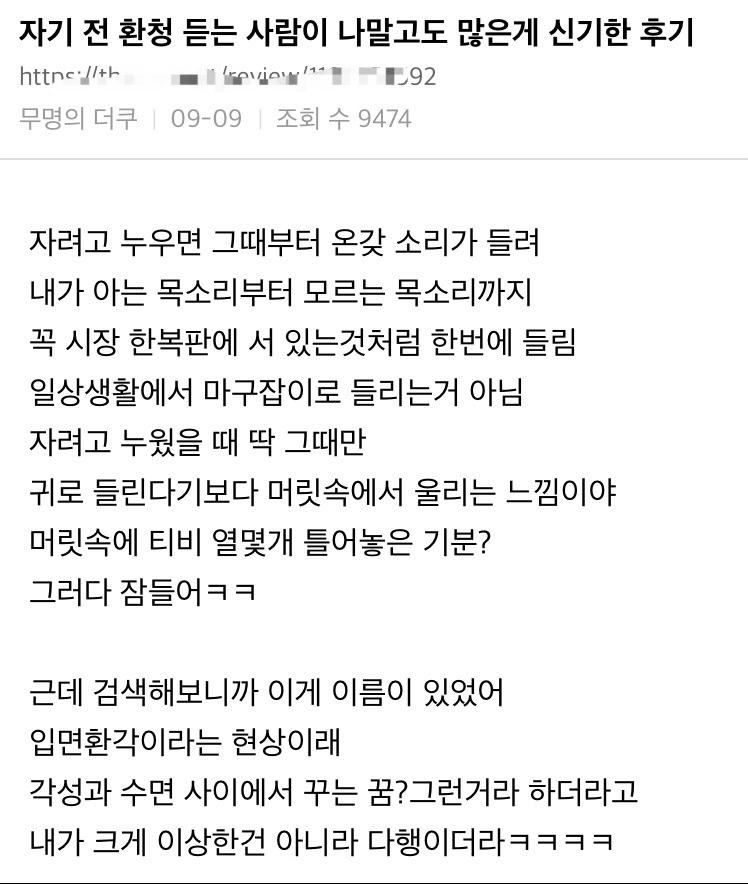The width and height of the screenshot is (748, 884).
Task: Open the post's review URL link
Action: tap(228, 77)
